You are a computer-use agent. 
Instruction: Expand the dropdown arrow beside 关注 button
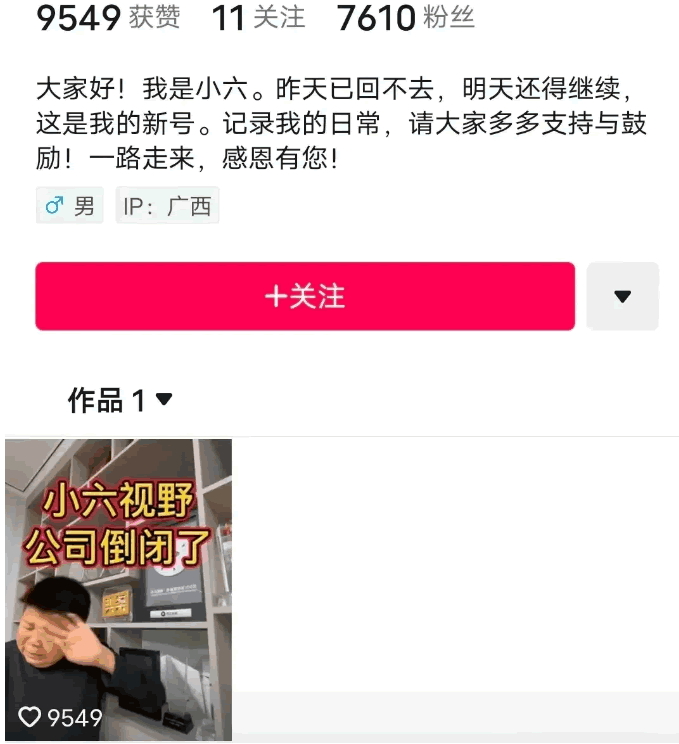(622, 296)
